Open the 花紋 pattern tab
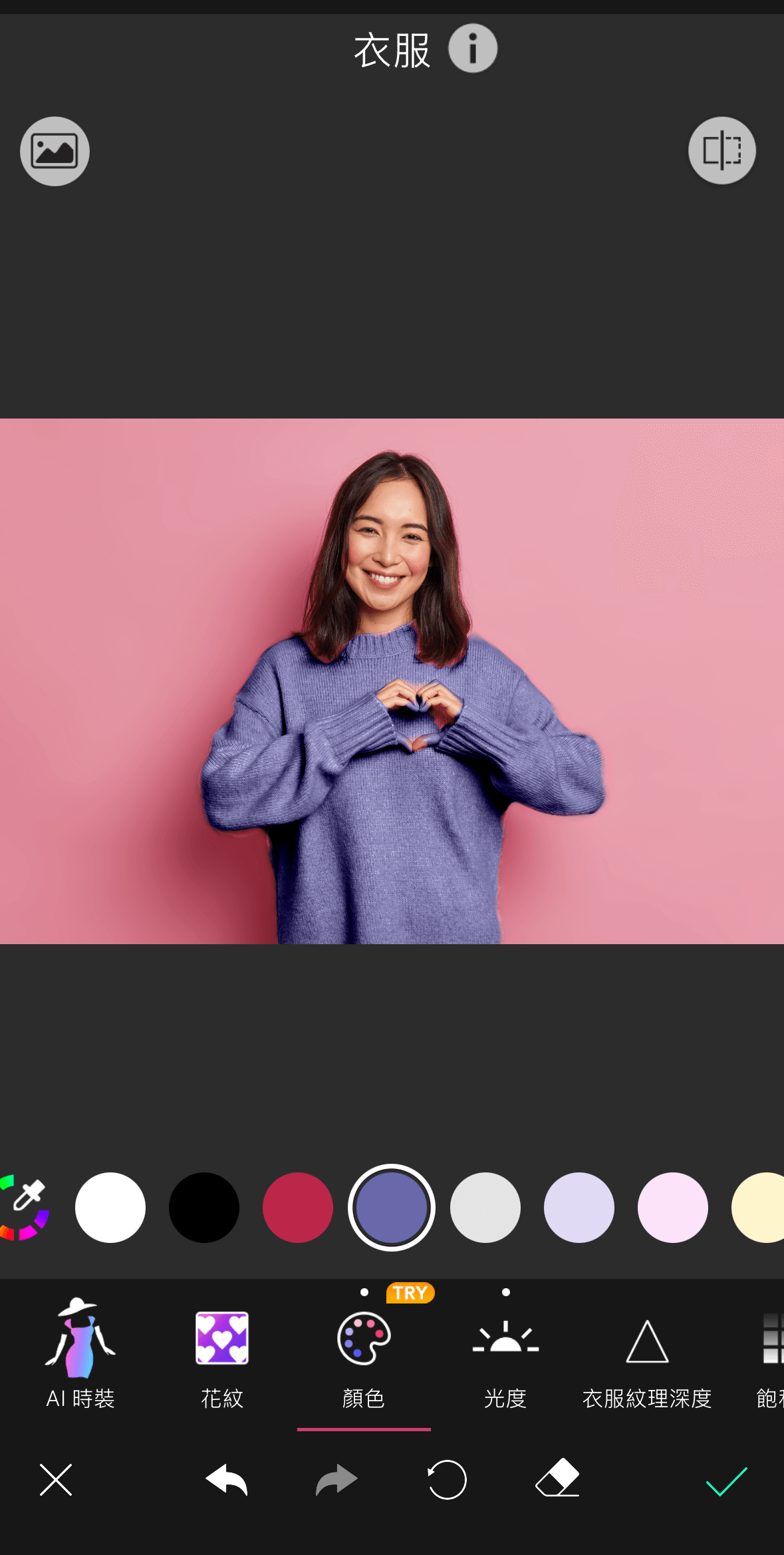 (222, 1355)
